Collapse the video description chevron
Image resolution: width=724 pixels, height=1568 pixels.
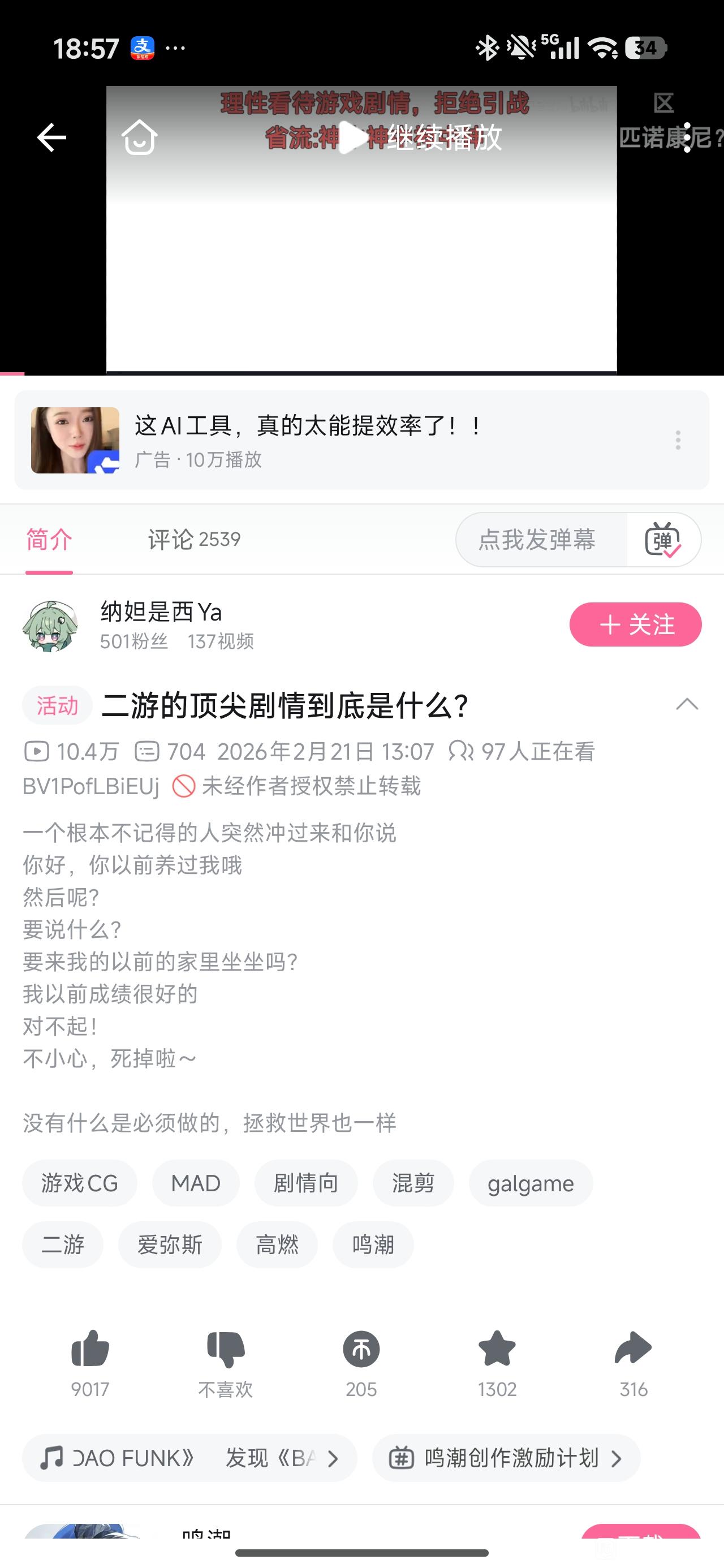click(x=687, y=705)
